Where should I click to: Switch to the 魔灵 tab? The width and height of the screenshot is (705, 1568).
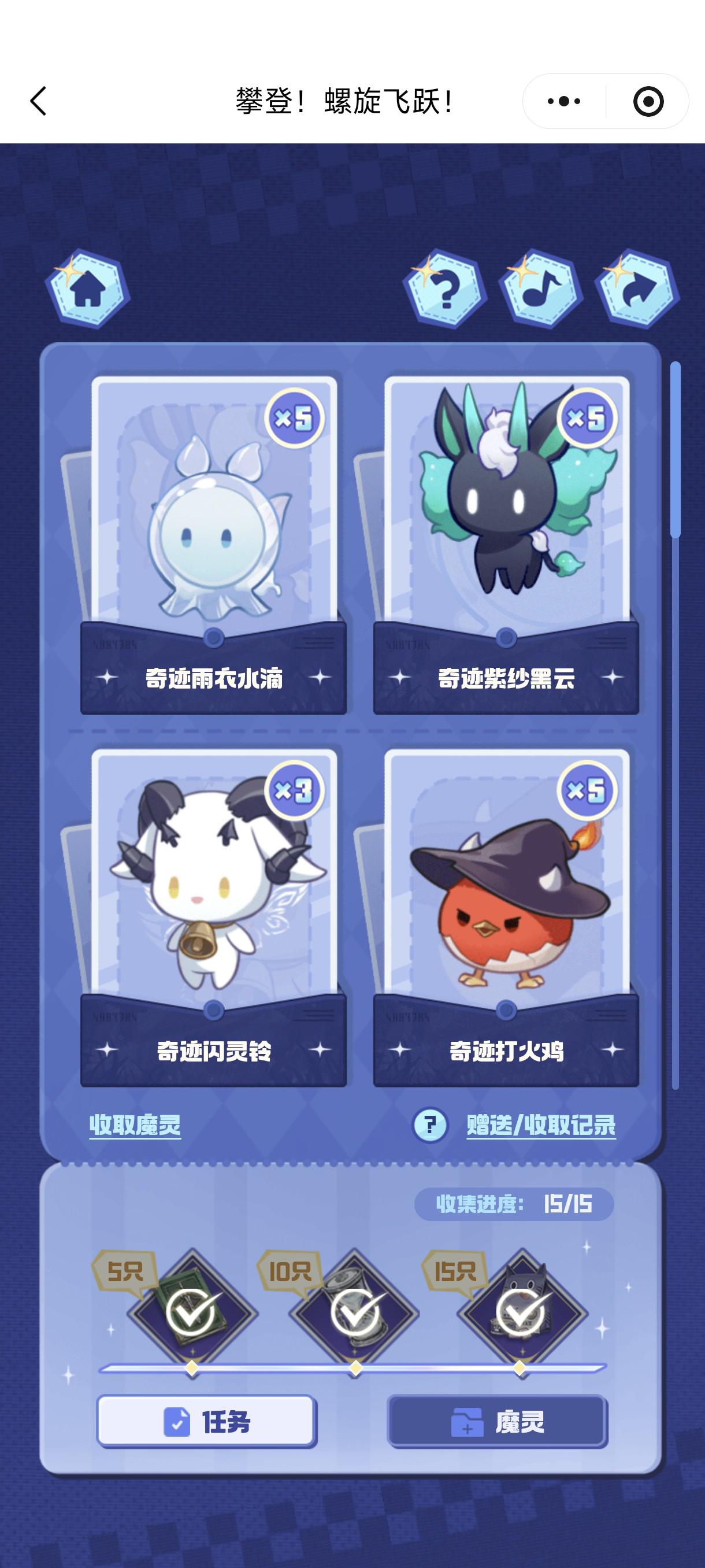pyautogui.click(x=498, y=1422)
